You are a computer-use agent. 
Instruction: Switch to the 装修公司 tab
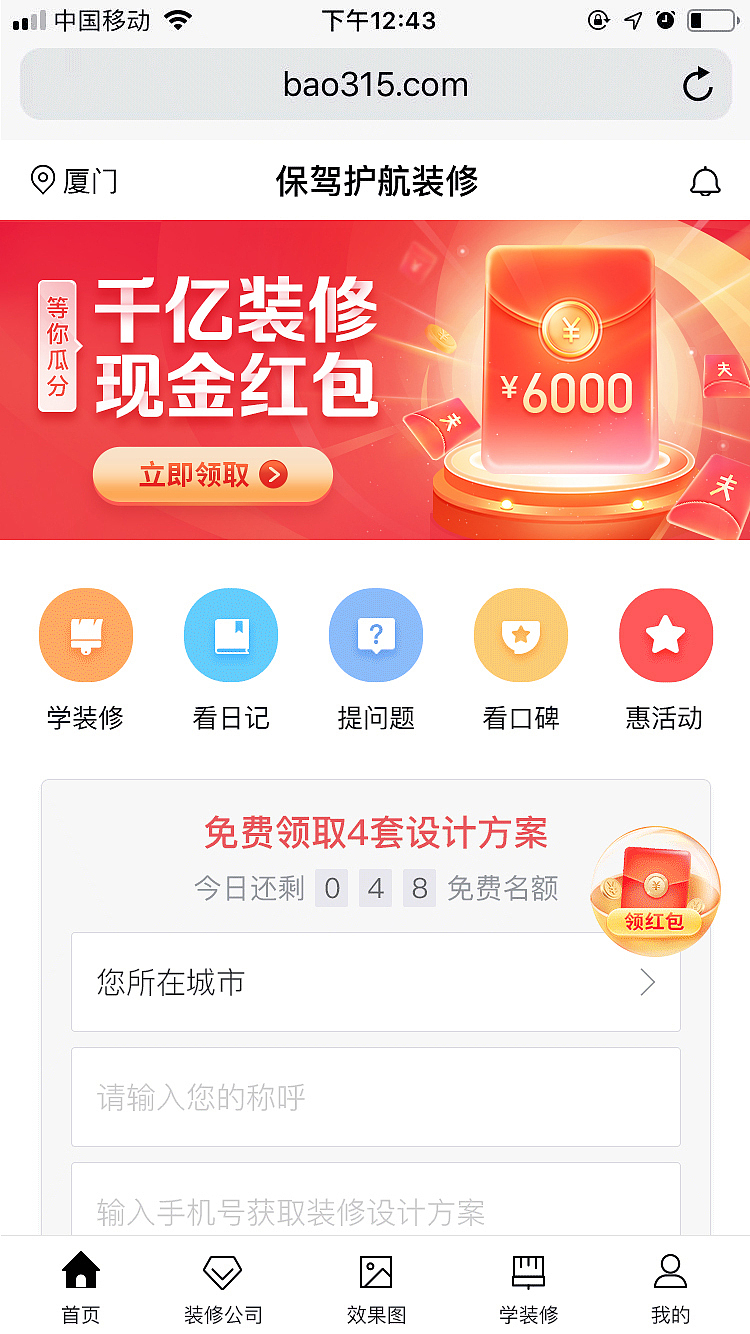coord(220,1285)
